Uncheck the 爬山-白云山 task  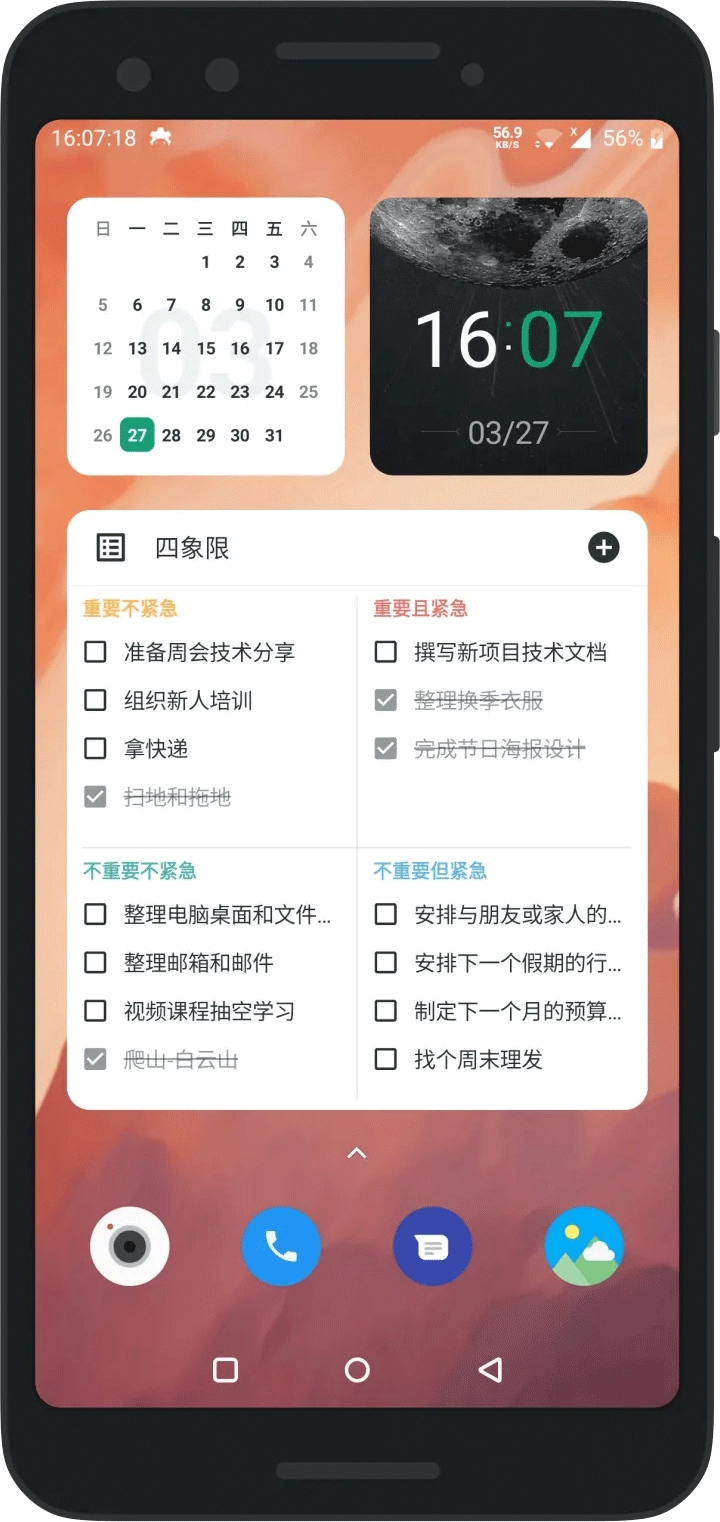tap(95, 1059)
